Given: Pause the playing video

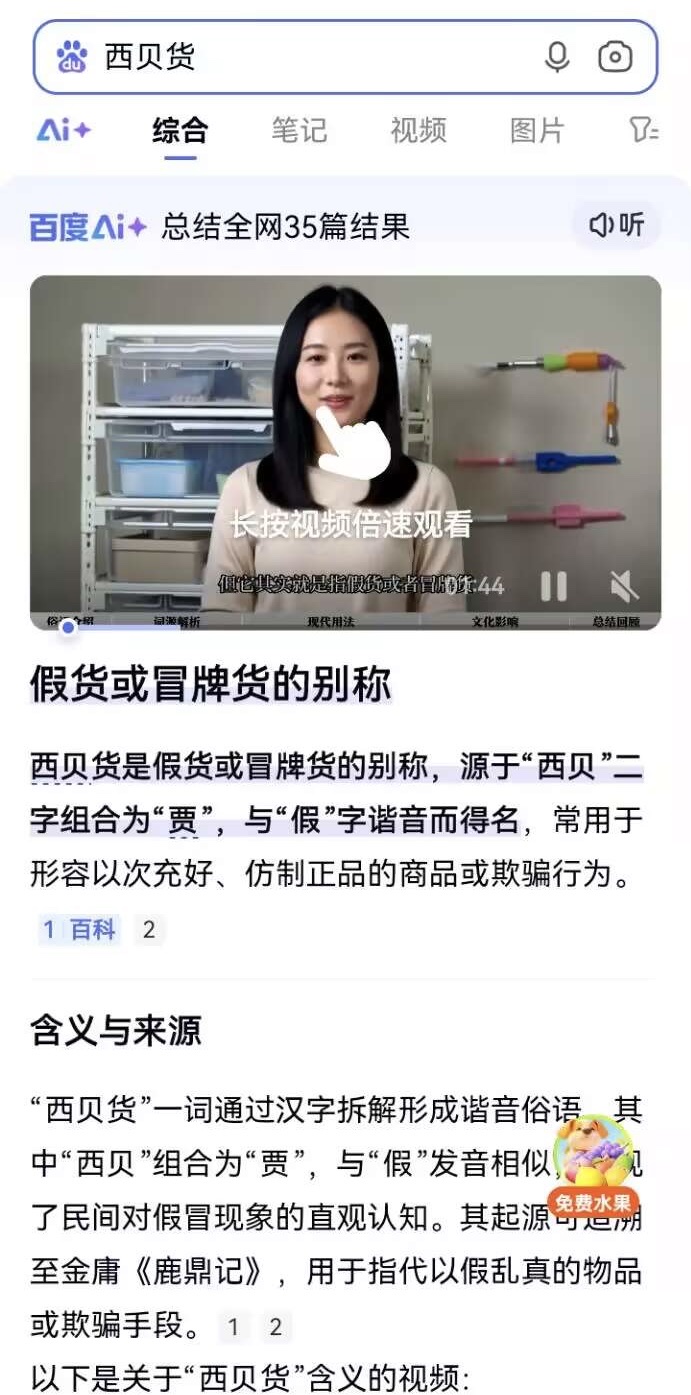Looking at the screenshot, I should (553, 586).
